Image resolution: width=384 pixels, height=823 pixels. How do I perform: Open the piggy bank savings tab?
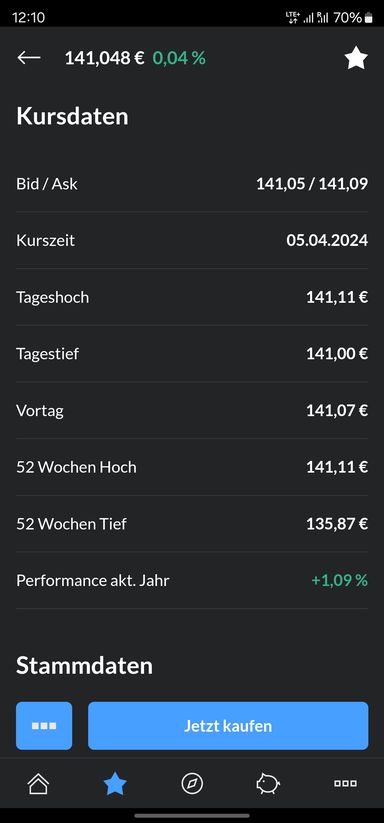click(268, 784)
